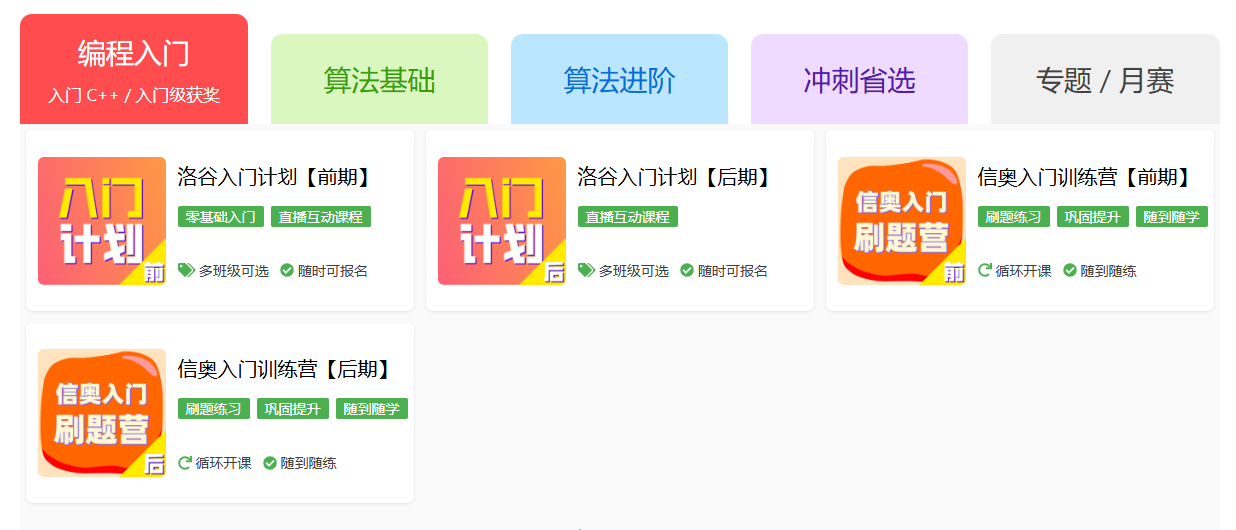Open the 信奥入门训练营【前期】 course card
This screenshot has width=1236, height=530.
[x=1084, y=178]
